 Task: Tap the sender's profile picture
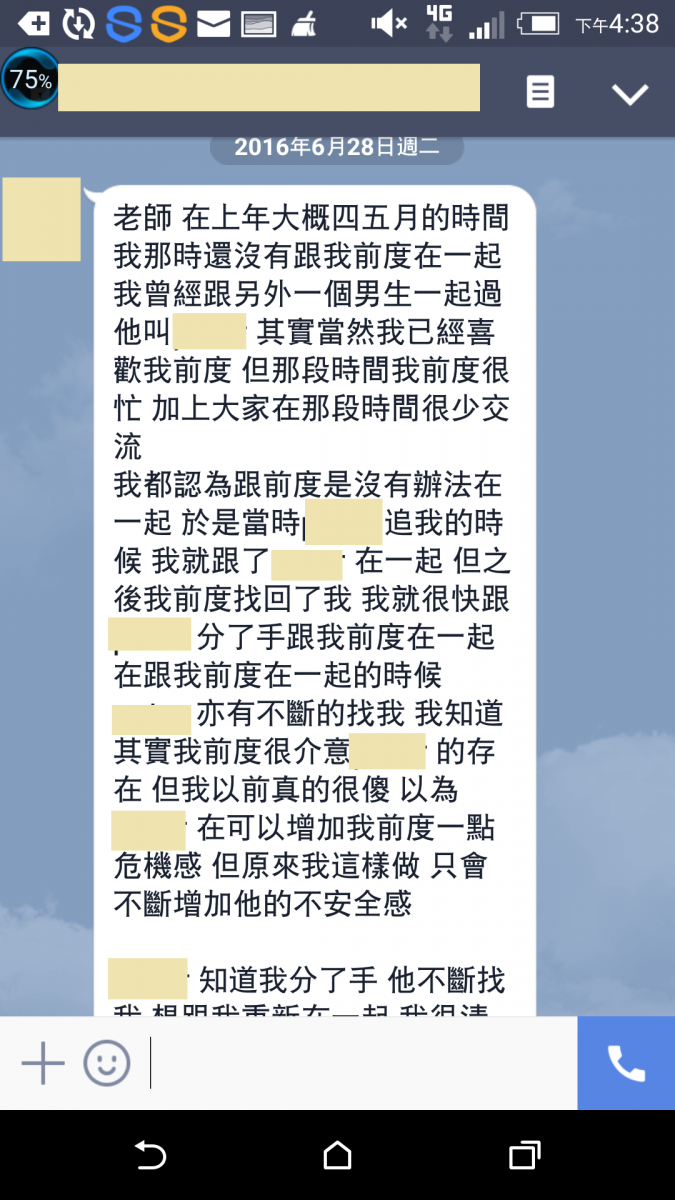42,220
